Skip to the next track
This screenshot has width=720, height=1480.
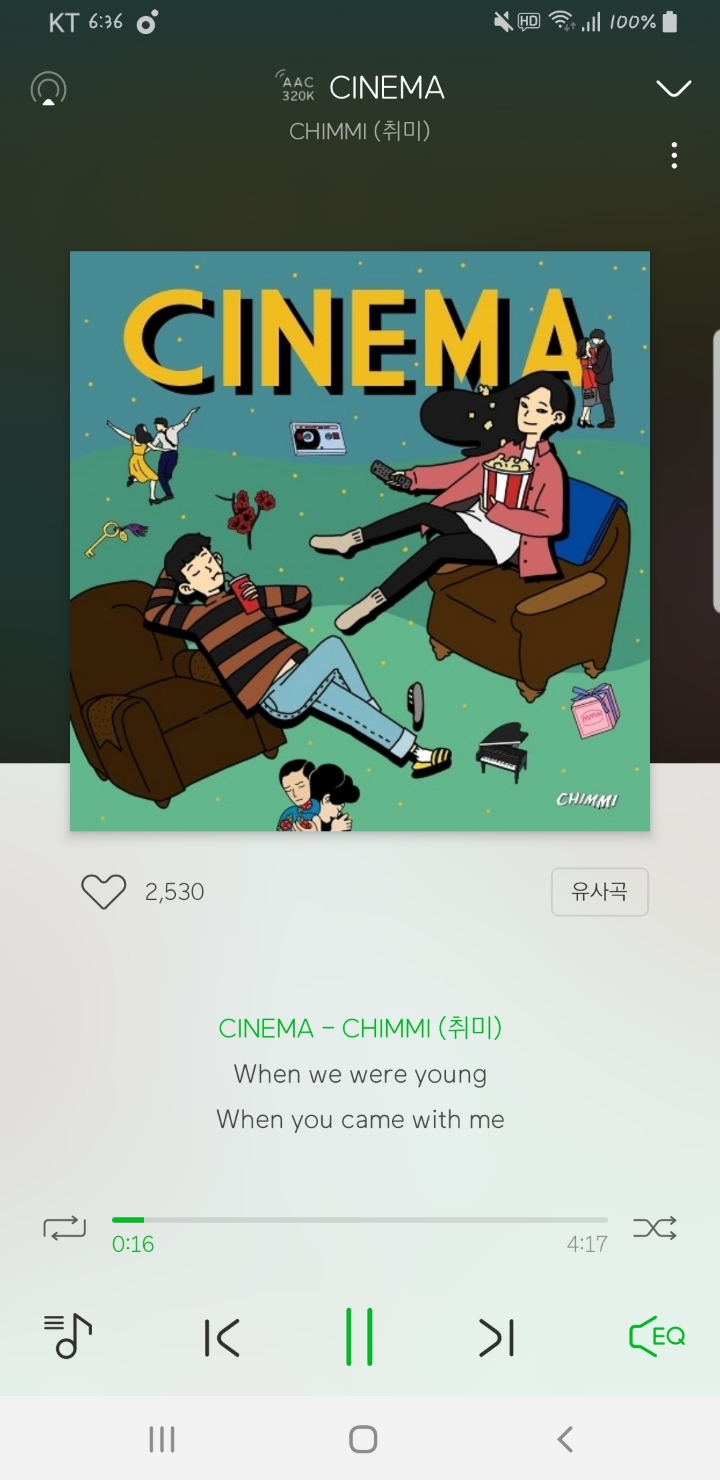coord(497,1335)
